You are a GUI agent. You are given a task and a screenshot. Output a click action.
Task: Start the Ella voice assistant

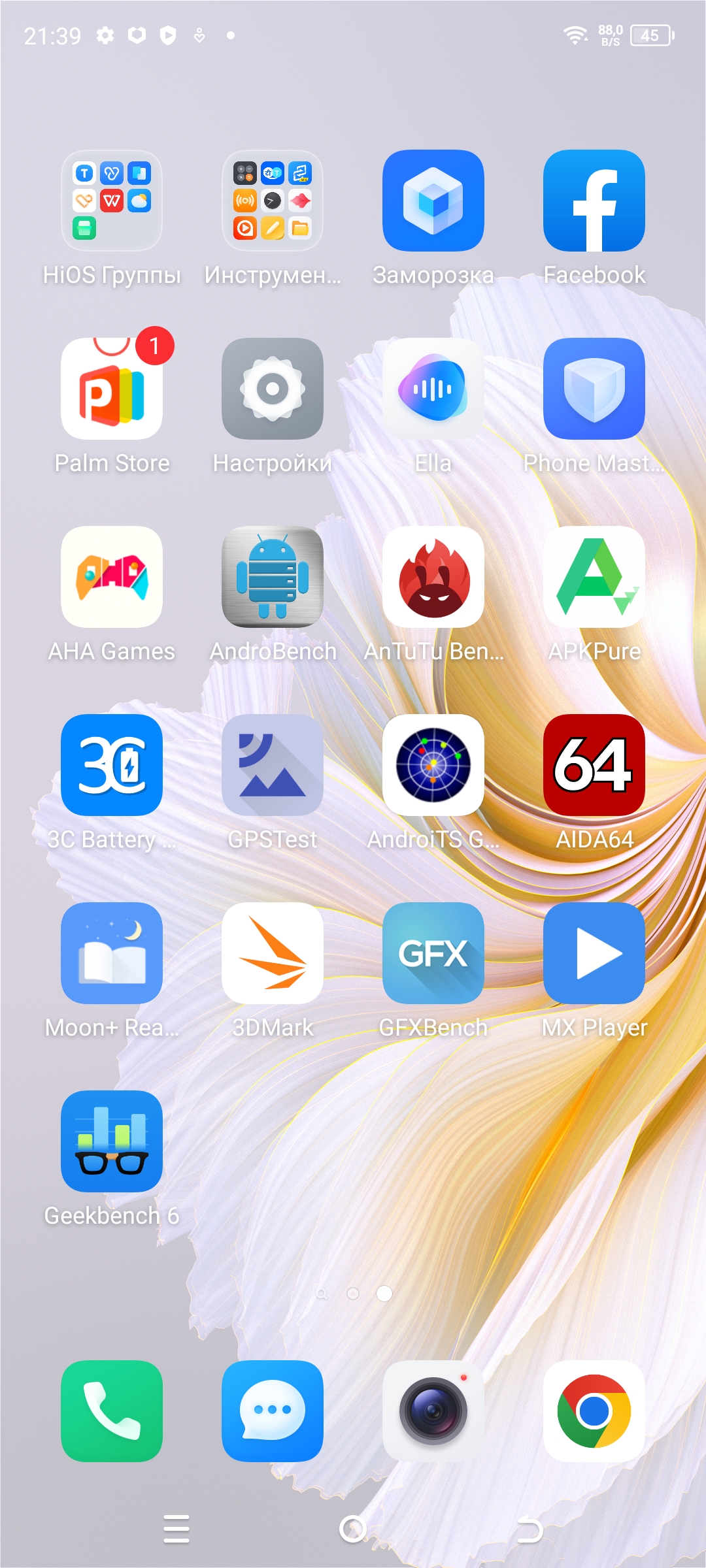(x=433, y=389)
